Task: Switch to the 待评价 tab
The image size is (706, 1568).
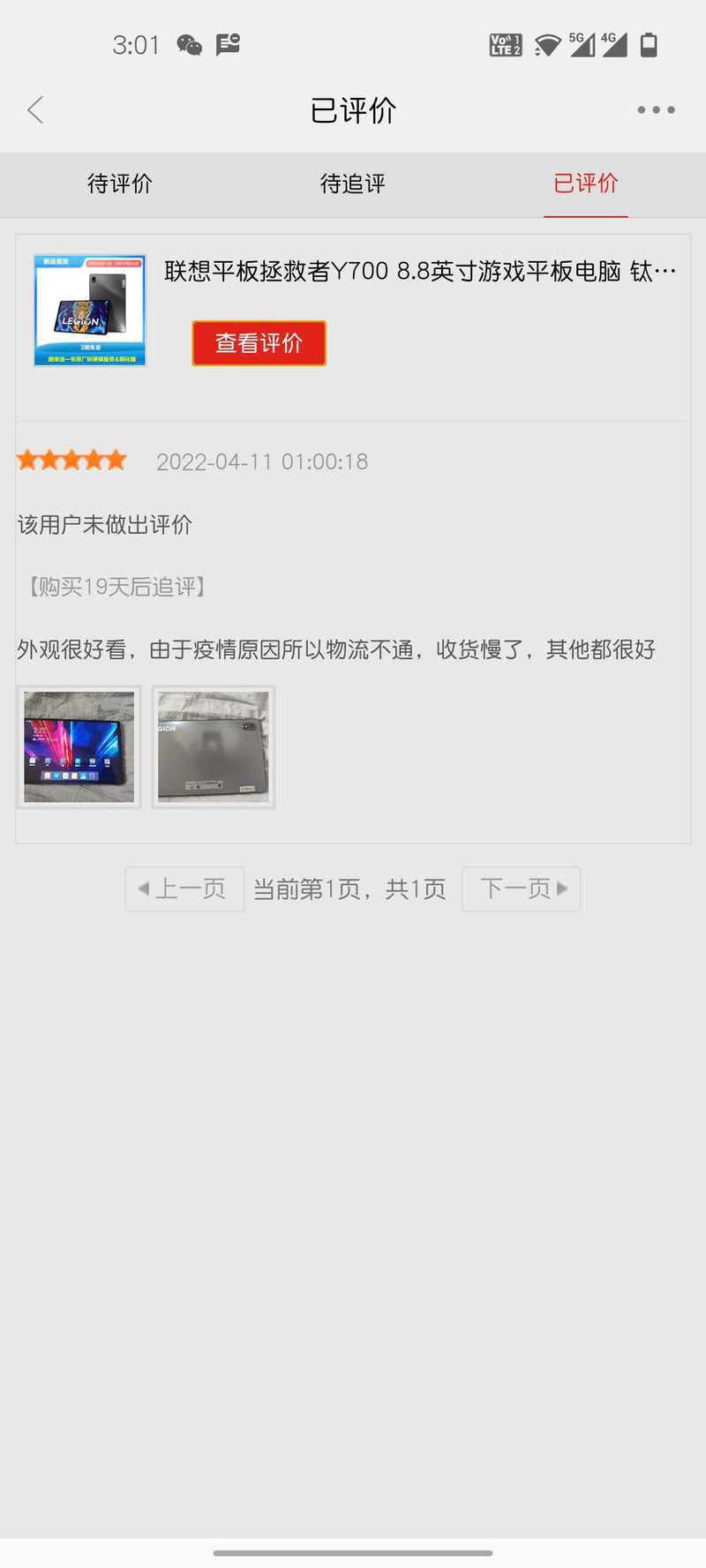Action: coord(120,184)
